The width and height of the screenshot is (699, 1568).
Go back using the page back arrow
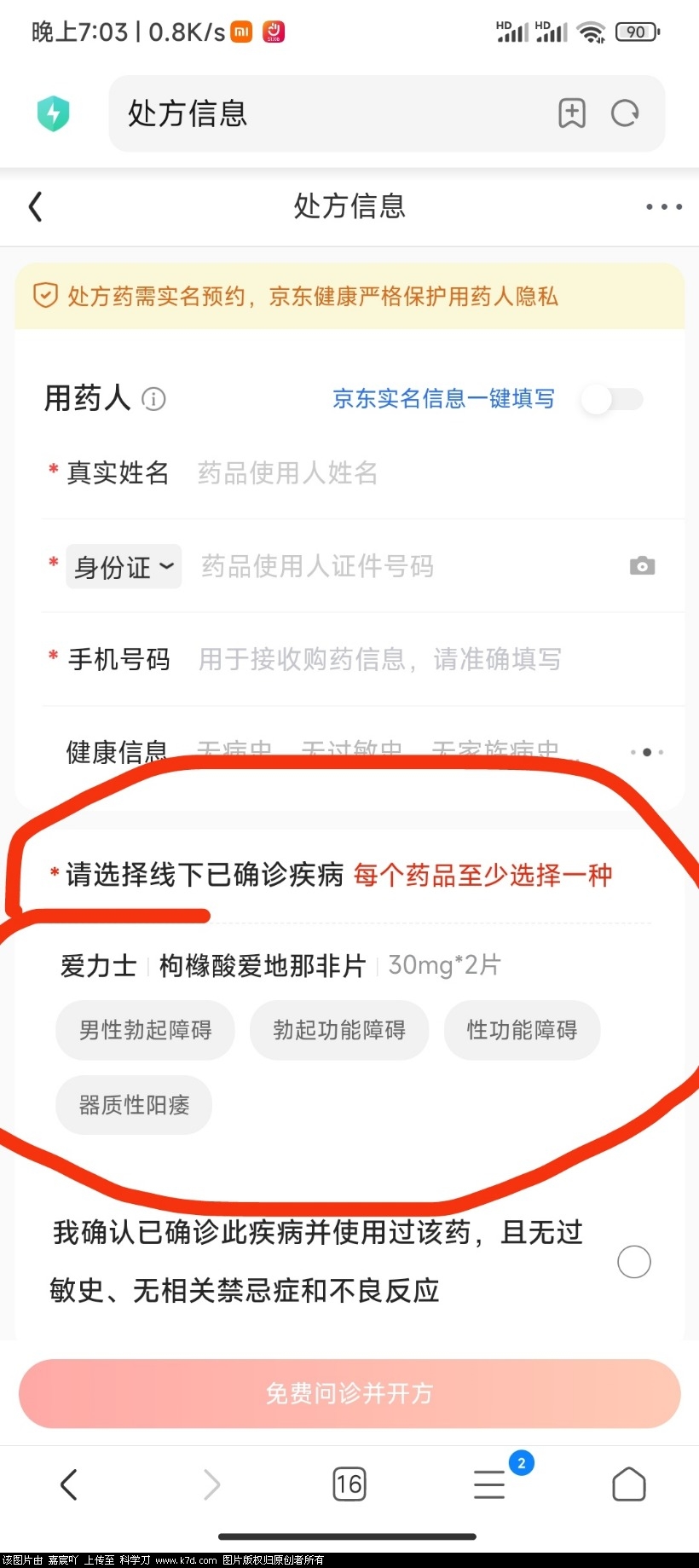click(x=36, y=206)
